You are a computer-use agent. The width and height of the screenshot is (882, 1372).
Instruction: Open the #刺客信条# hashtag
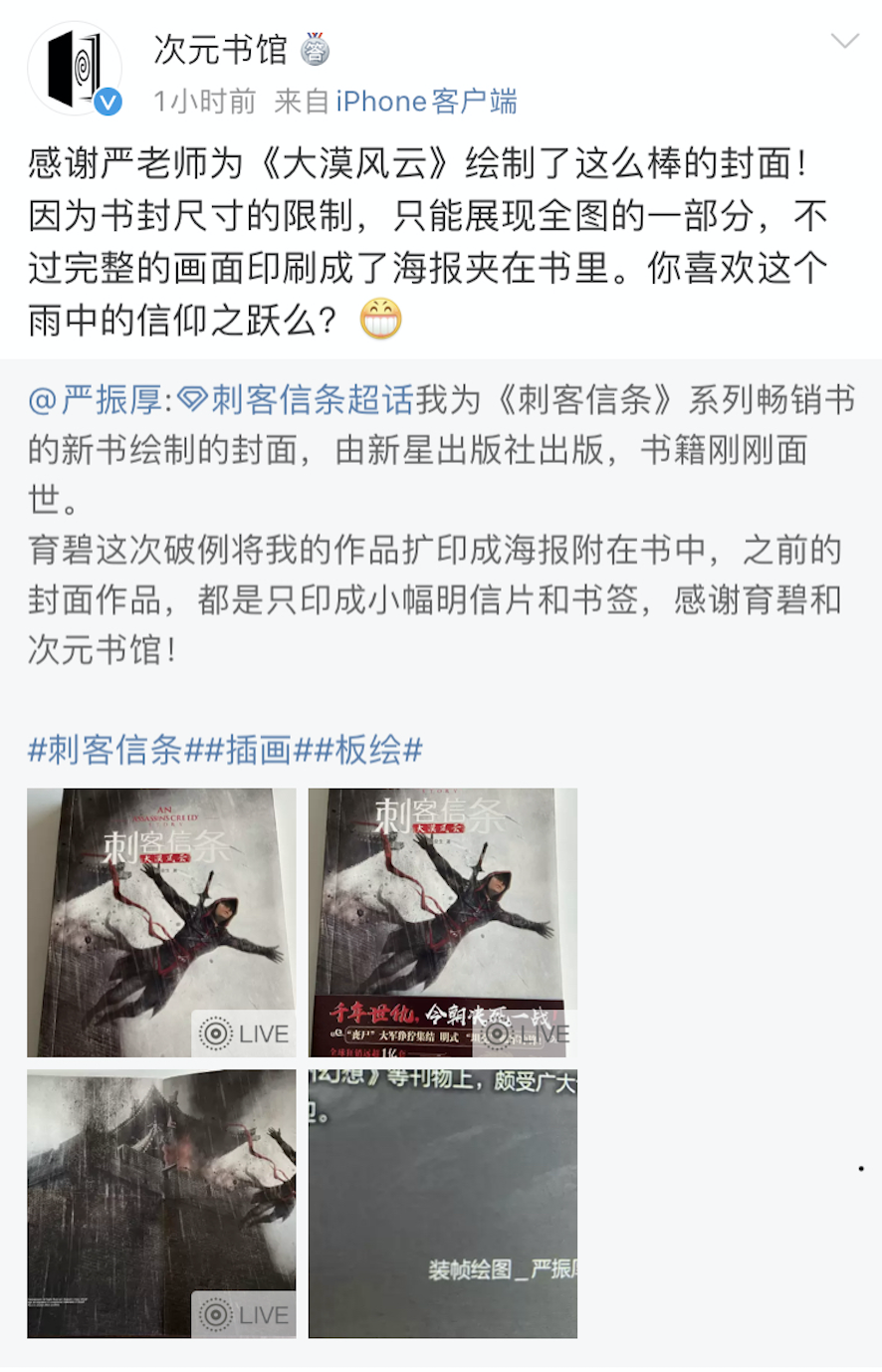(x=105, y=750)
